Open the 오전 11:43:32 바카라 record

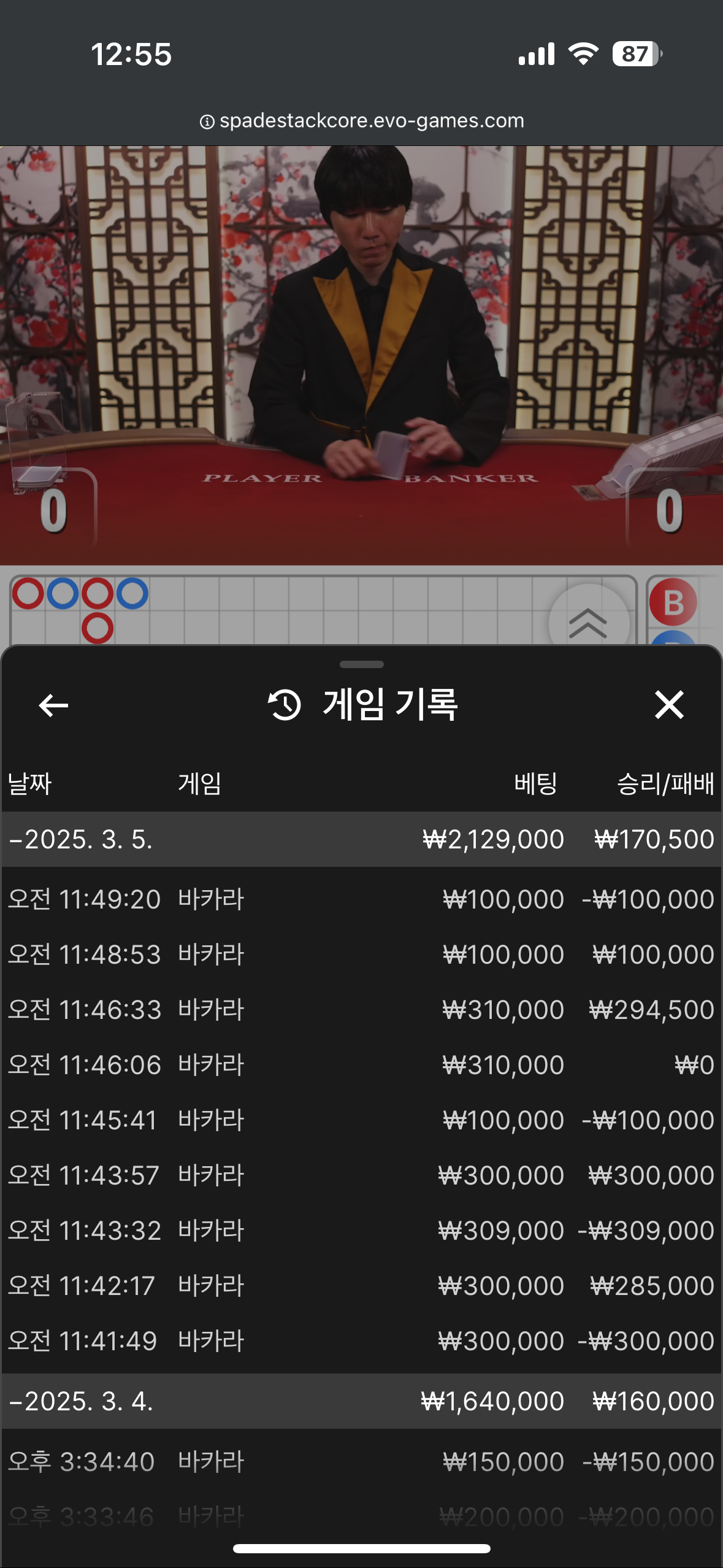point(361,1231)
